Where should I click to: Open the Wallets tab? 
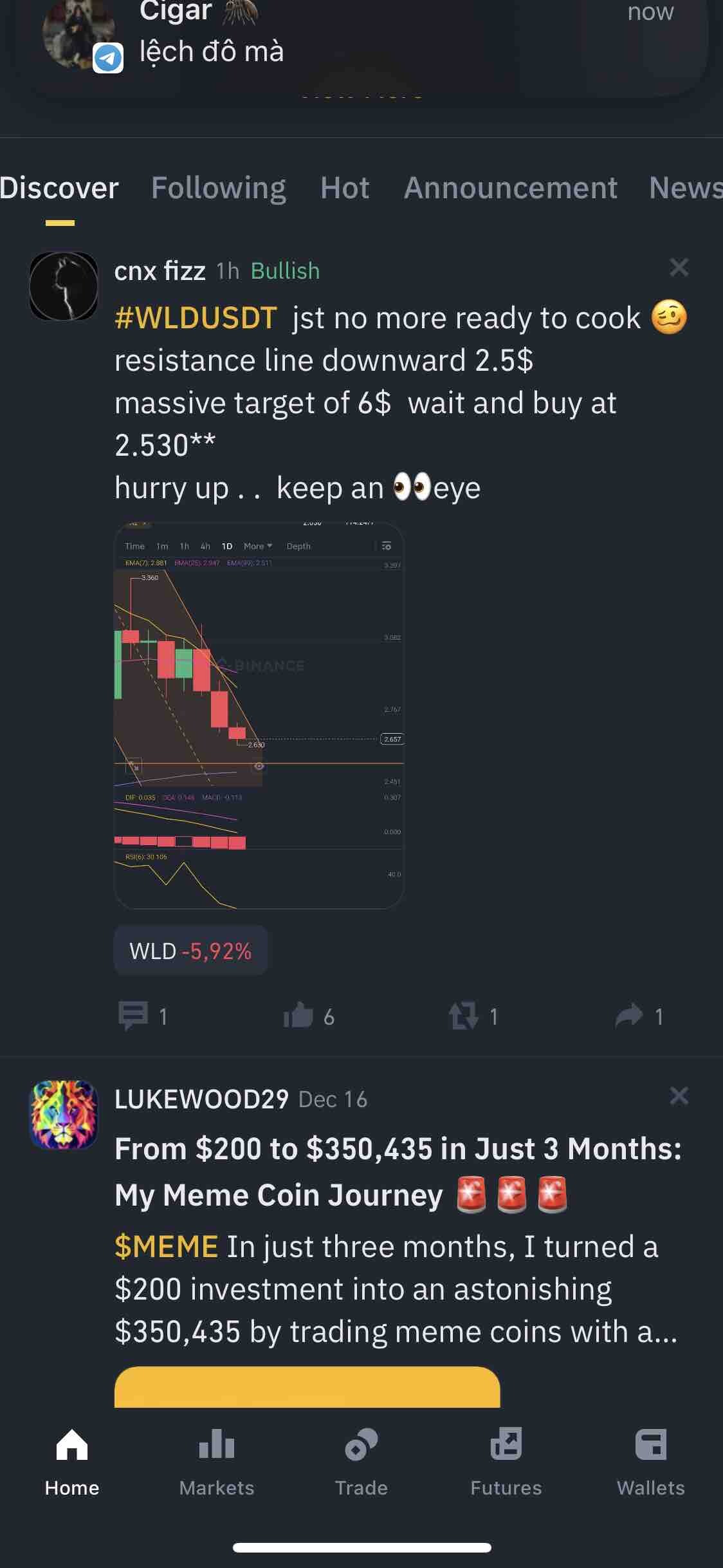[650, 1461]
